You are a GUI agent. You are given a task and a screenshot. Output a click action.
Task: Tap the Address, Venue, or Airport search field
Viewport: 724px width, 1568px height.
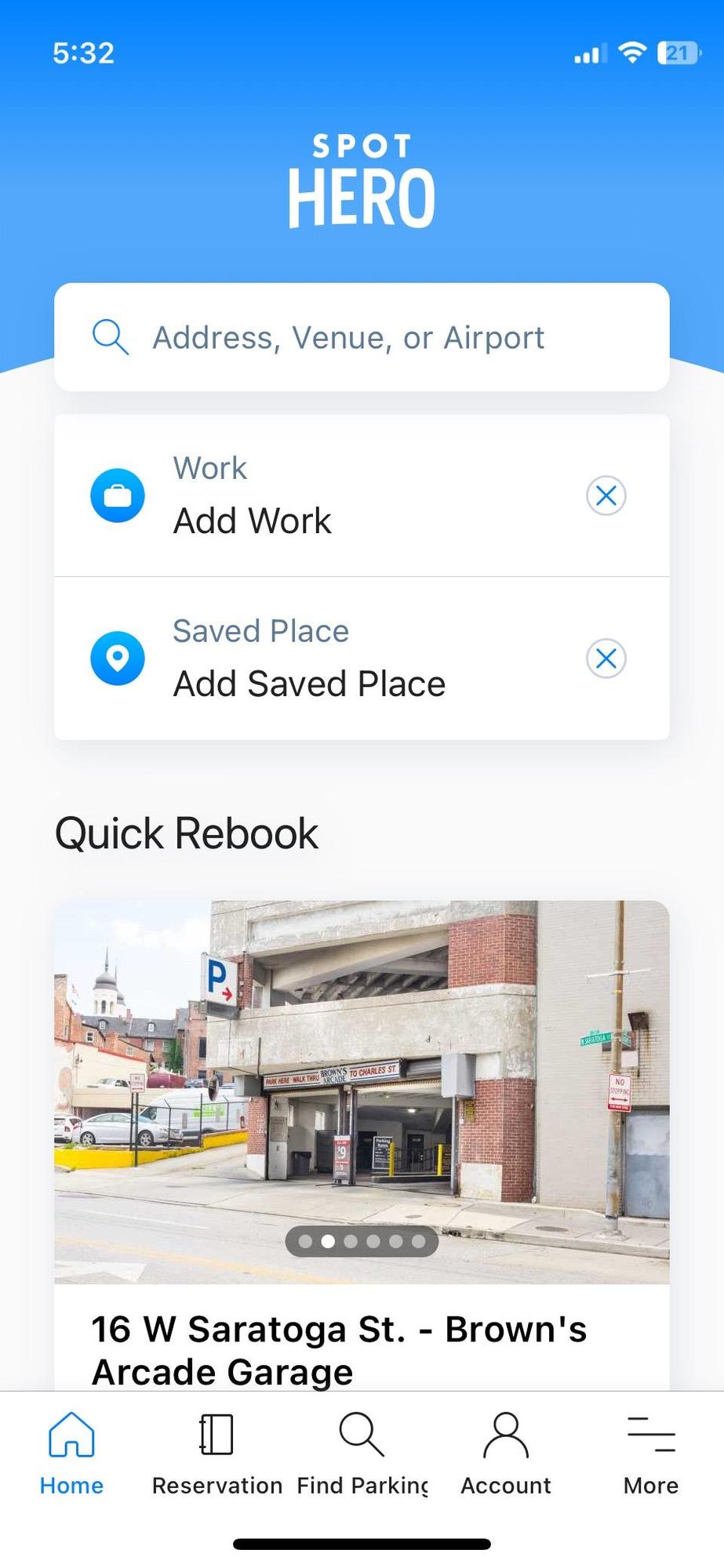pos(361,337)
